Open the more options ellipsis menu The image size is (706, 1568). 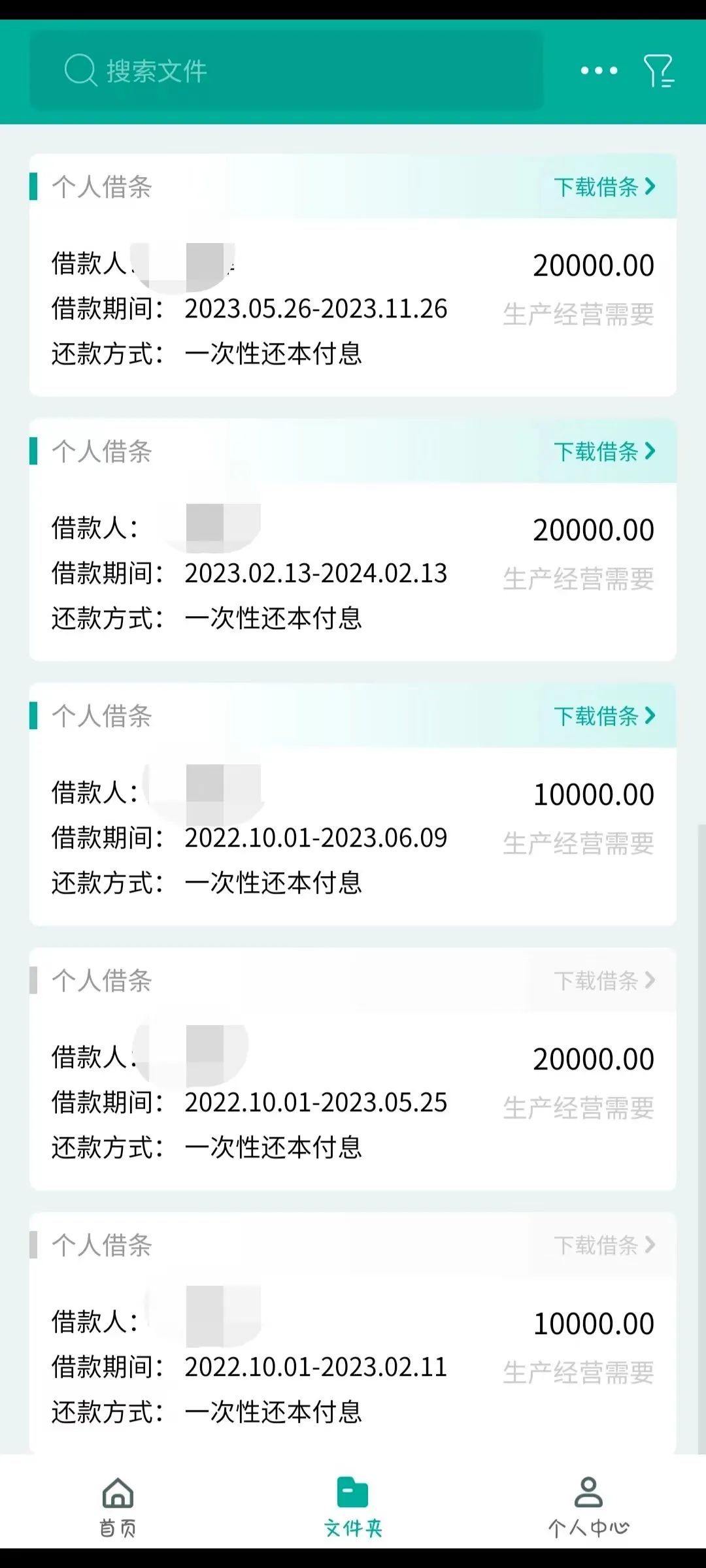coord(598,71)
